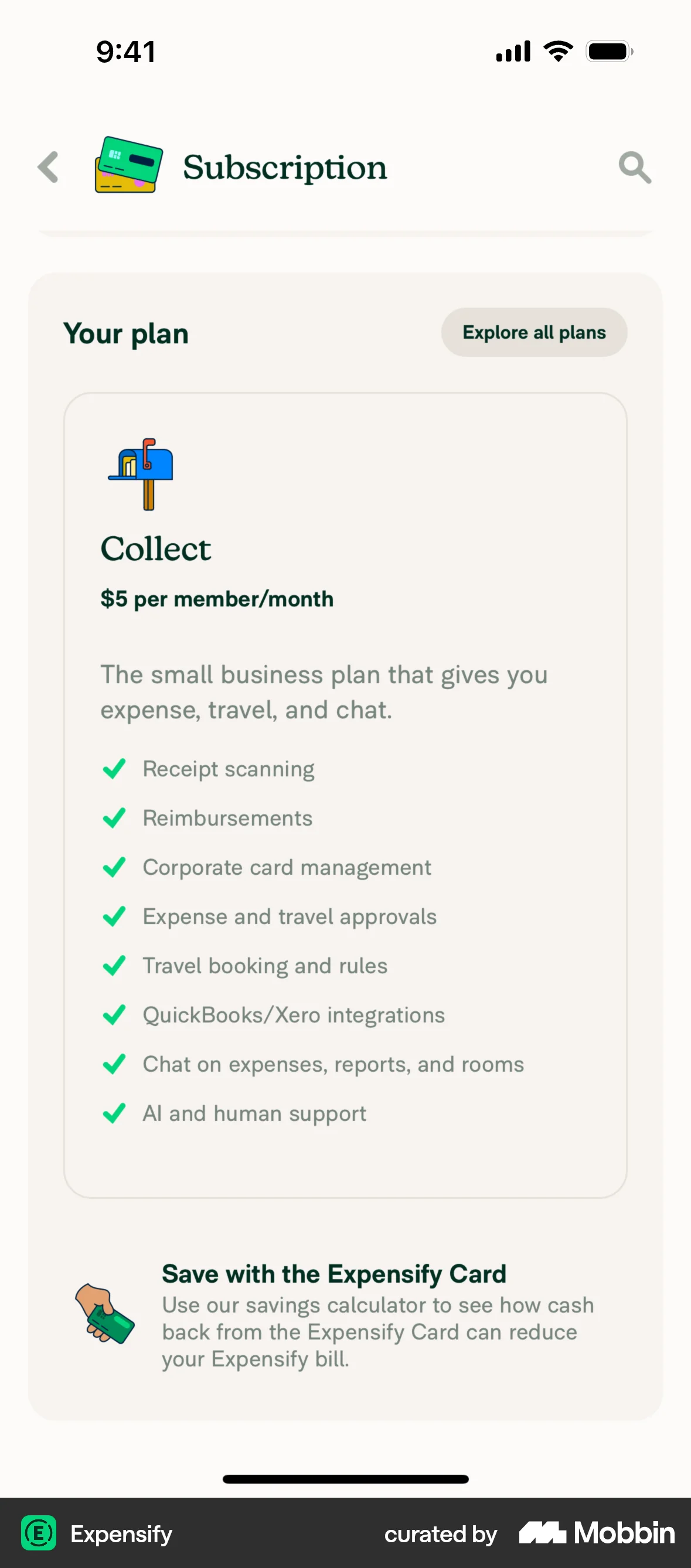Image resolution: width=691 pixels, height=1568 pixels.
Task: Tap the back chevron to leave Subscription
Action: tap(48, 167)
